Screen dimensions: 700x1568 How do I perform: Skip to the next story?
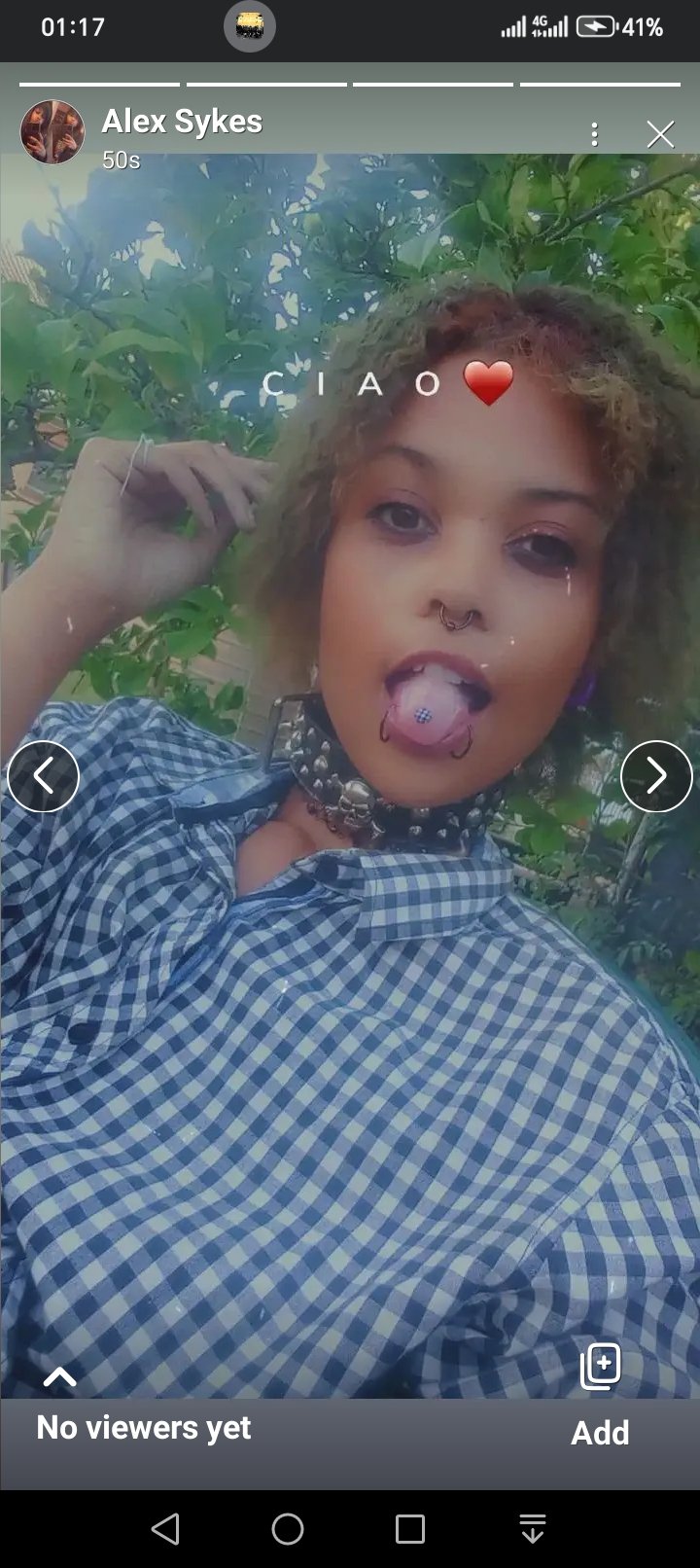click(x=656, y=776)
